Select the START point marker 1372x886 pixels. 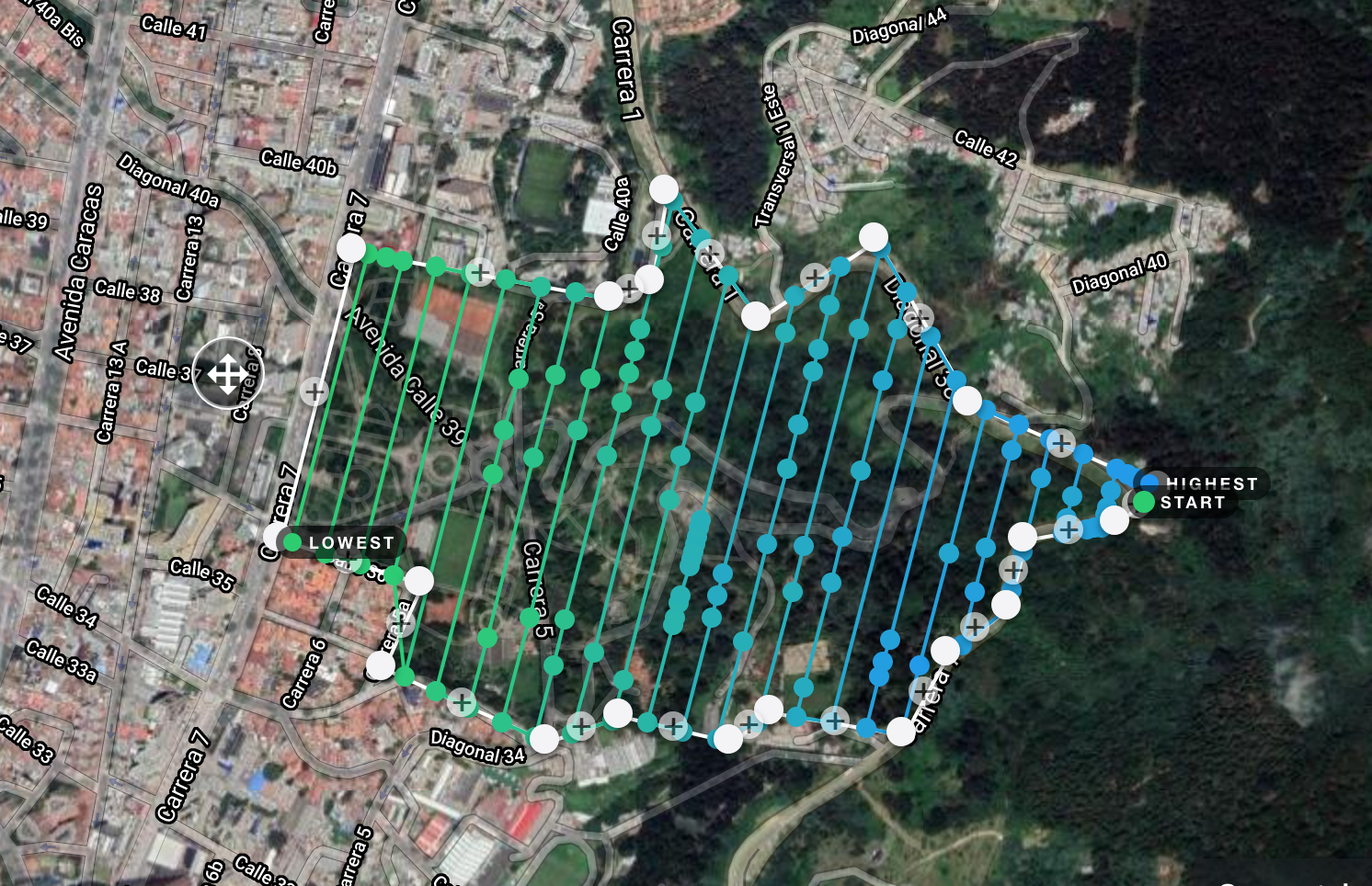(x=1143, y=502)
